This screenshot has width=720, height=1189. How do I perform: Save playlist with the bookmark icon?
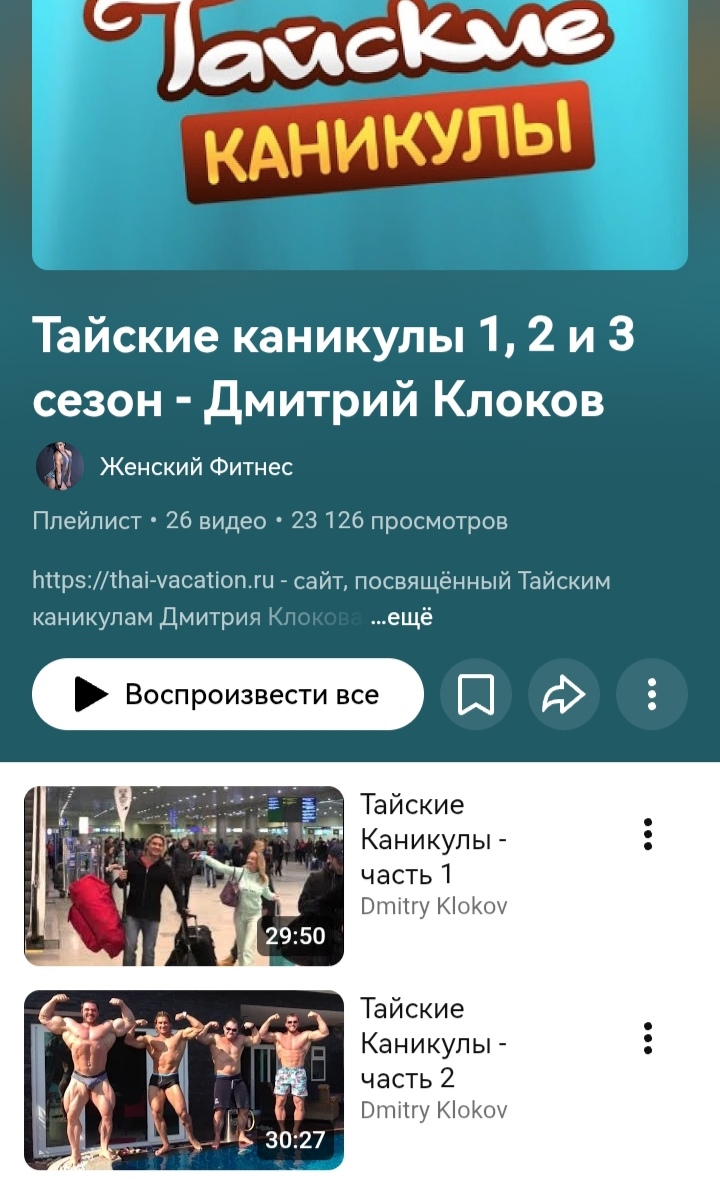[x=476, y=694]
